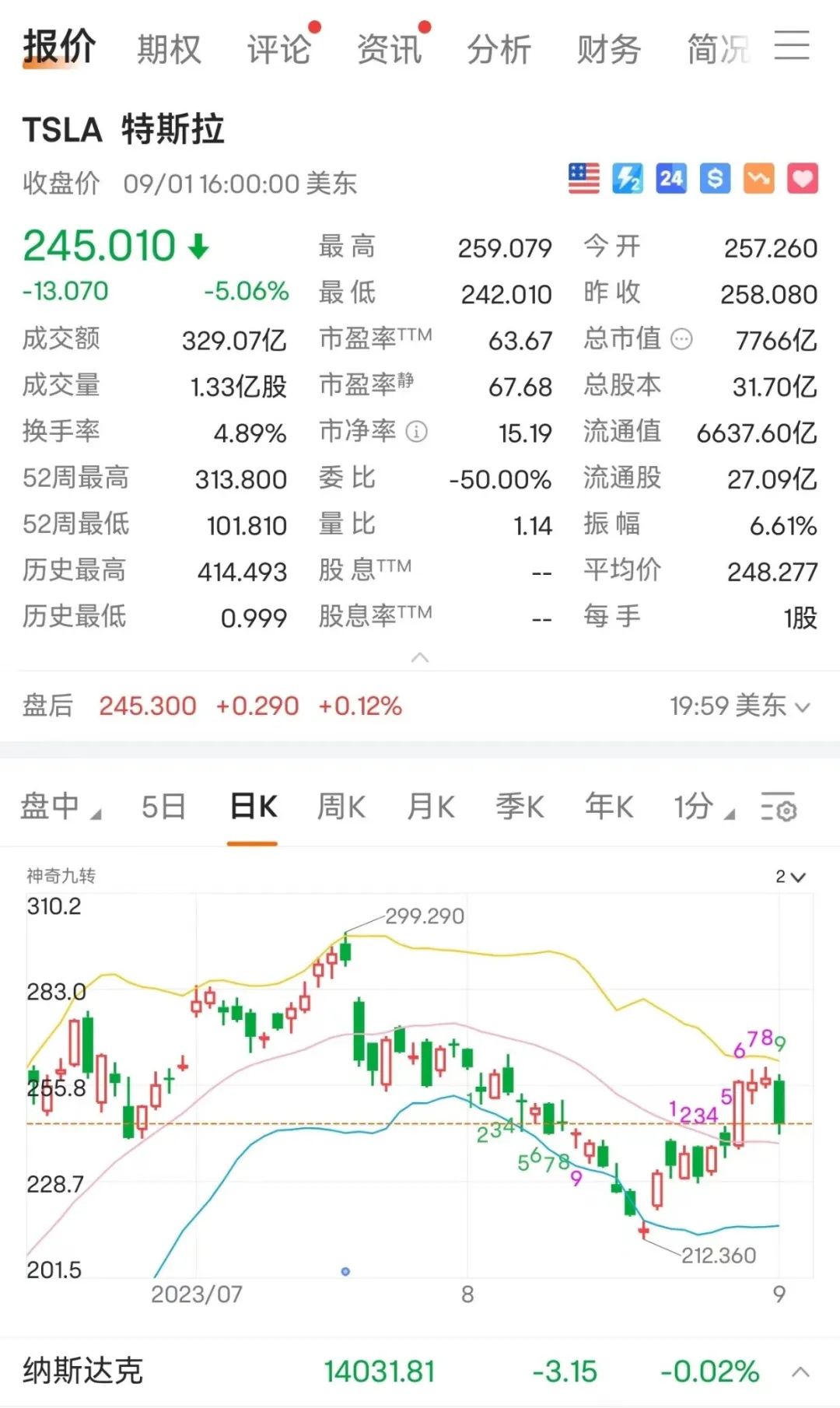Open the 分析 tab
Screen dimensions: 840x1408
click(499, 50)
